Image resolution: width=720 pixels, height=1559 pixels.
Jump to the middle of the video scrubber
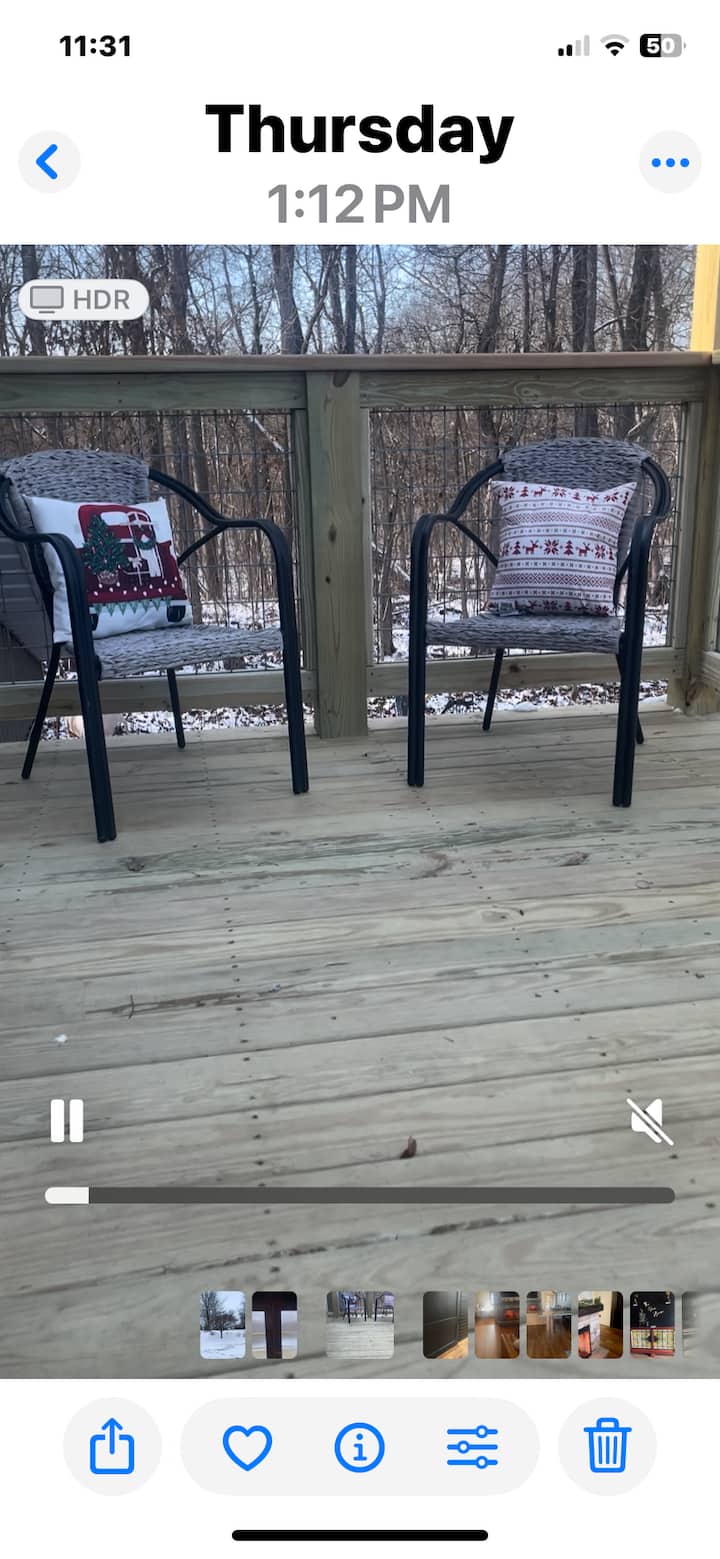click(x=360, y=1195)
